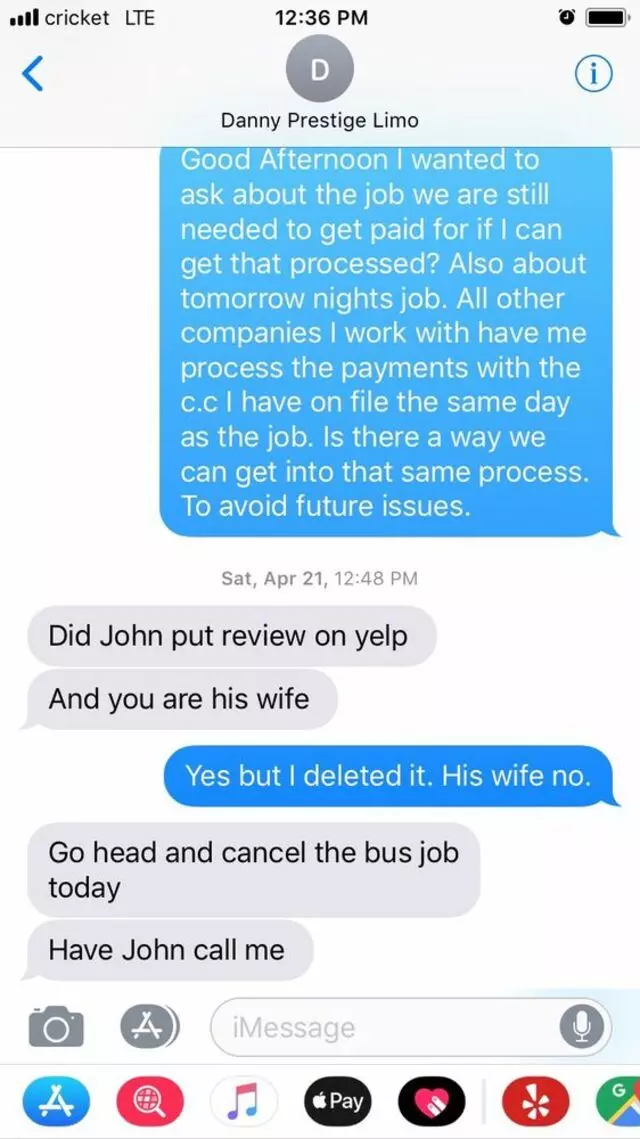Image resolution: width=640 pixels, height=1139 pixels.
Task: Toggle the iMessage apps drawer button
Action: click(148, 1027)
